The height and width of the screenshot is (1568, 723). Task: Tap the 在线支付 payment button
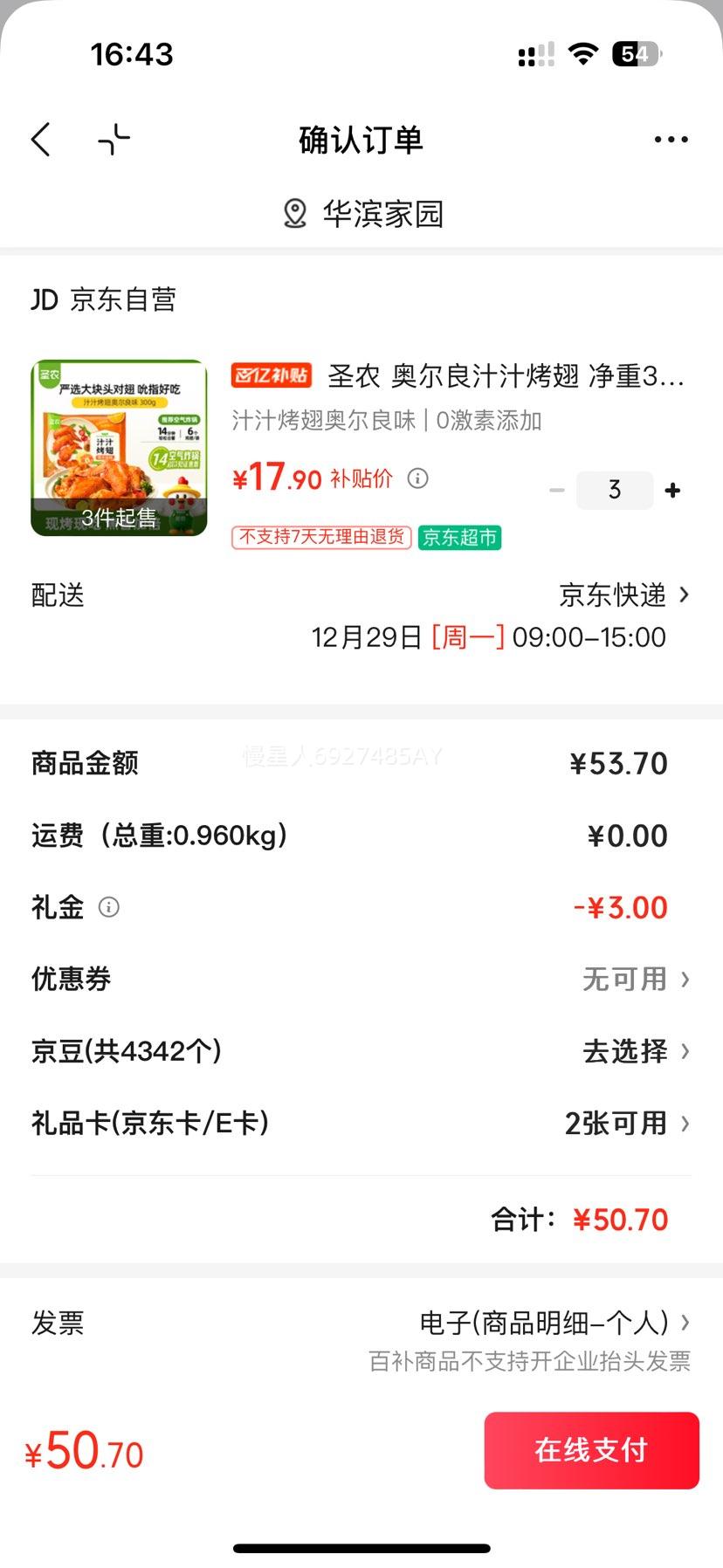tap(591, 1451)
